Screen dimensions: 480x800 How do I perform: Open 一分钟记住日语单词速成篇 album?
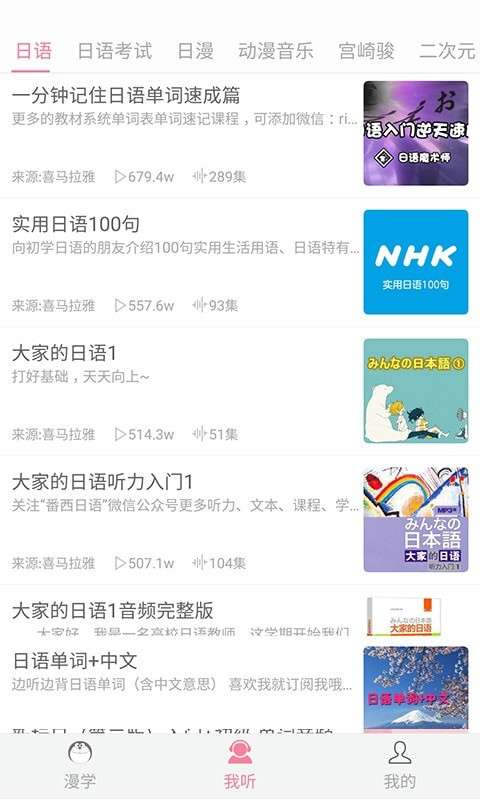tap(240, 135)
